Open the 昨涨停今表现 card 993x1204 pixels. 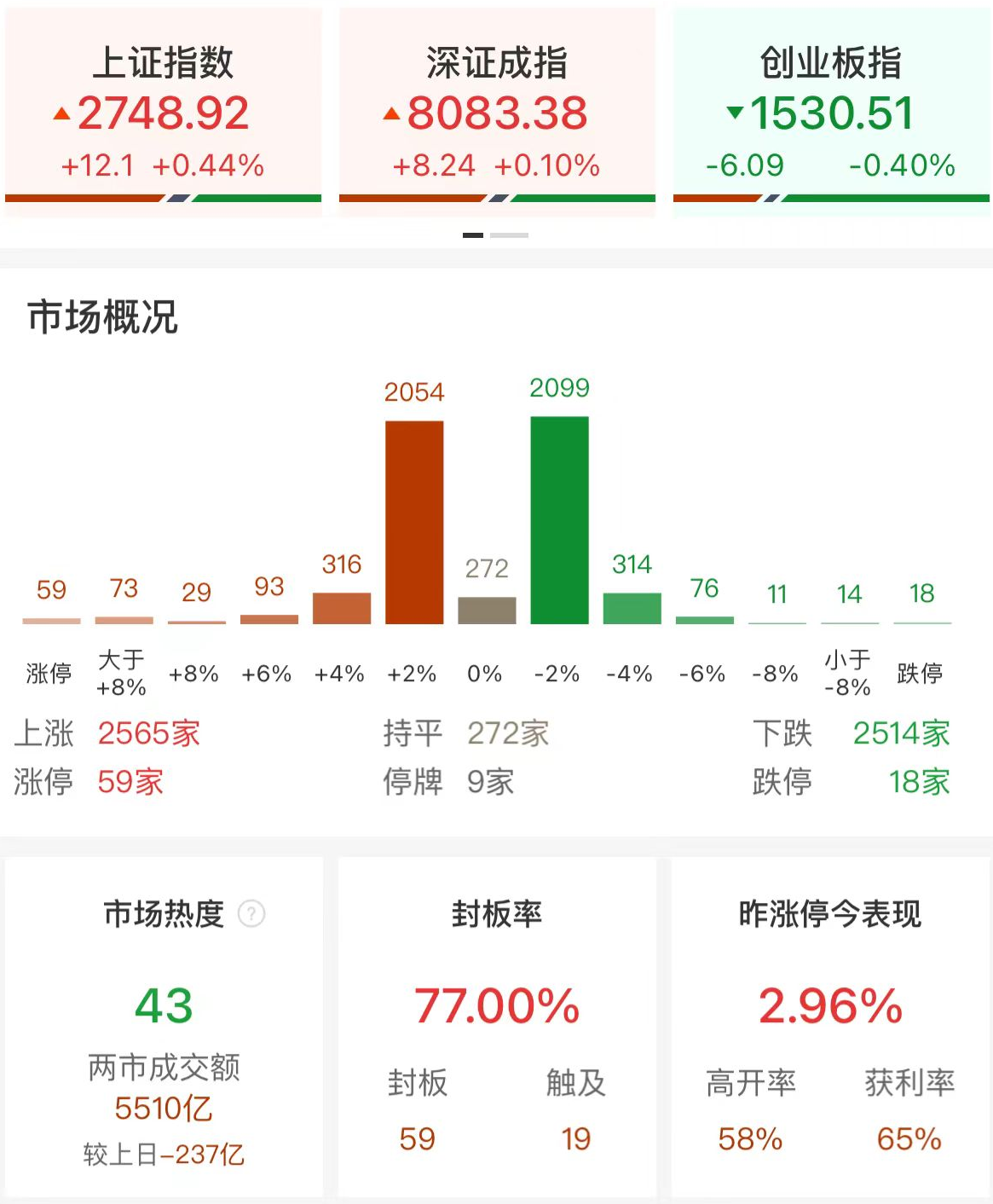[830, 1023]
